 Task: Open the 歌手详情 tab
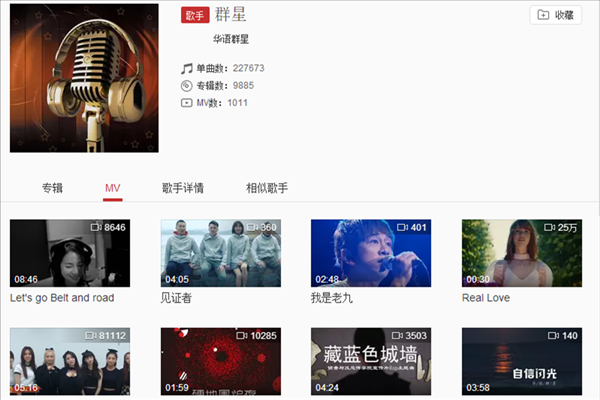coord(183,188)
